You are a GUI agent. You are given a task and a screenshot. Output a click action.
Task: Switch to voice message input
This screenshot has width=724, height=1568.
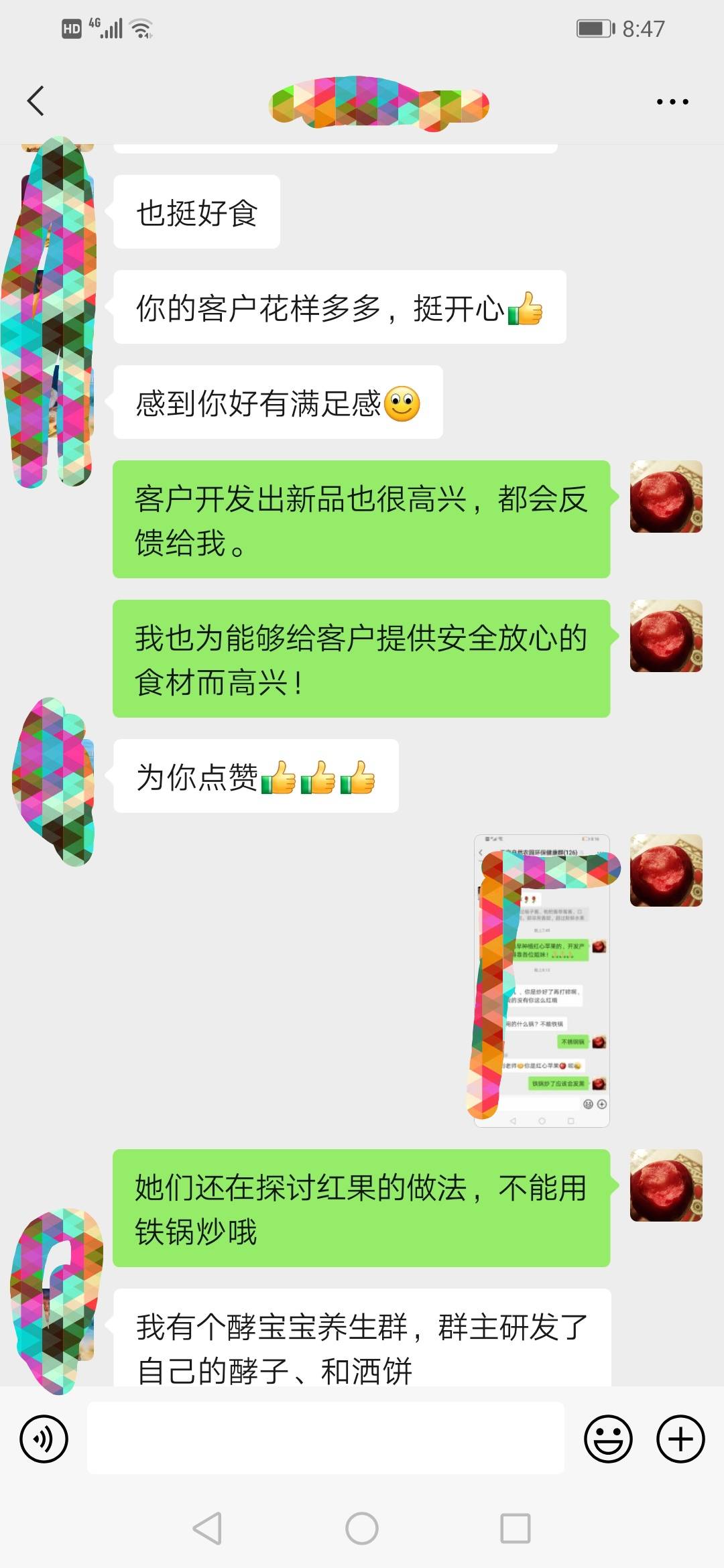click(x=44, y=1439)
